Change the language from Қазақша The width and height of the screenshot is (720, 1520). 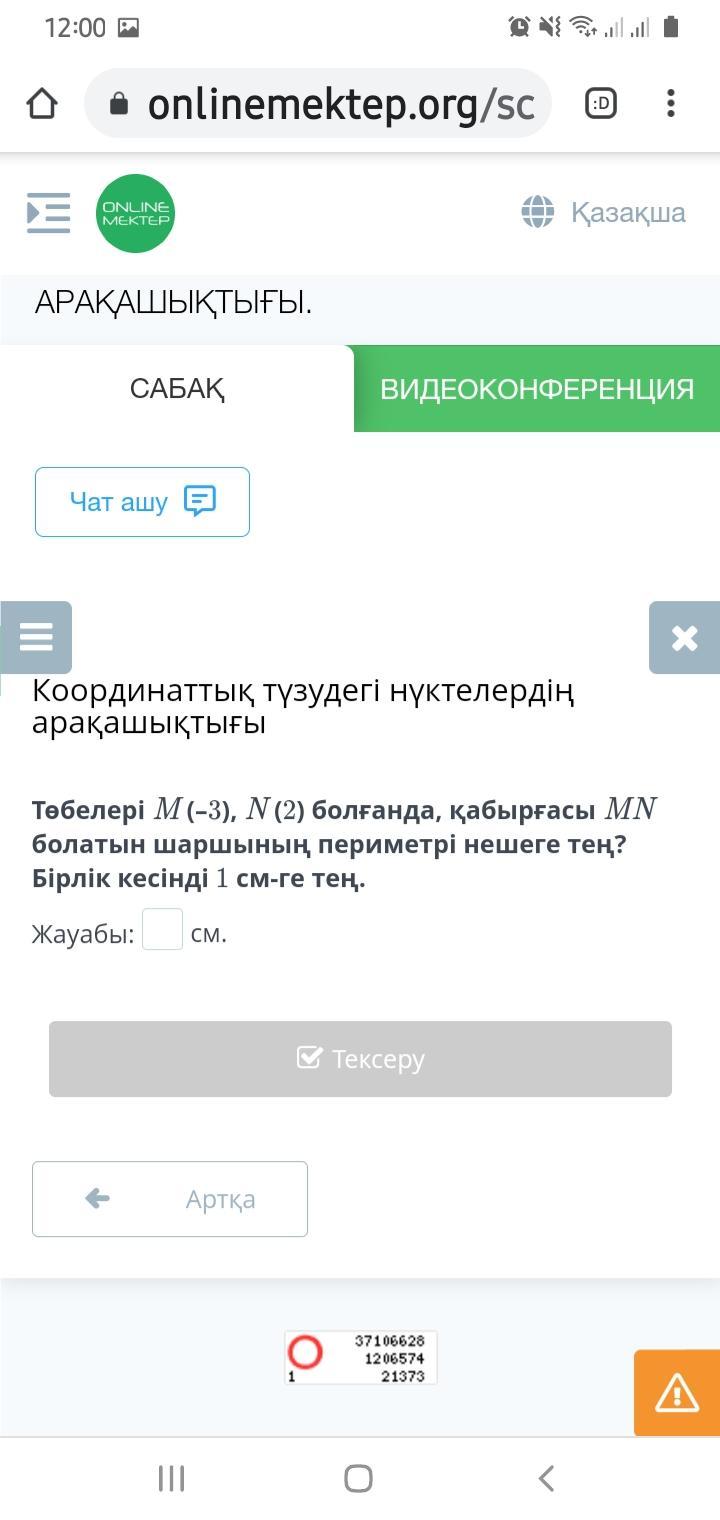click(x=603, y=212)
